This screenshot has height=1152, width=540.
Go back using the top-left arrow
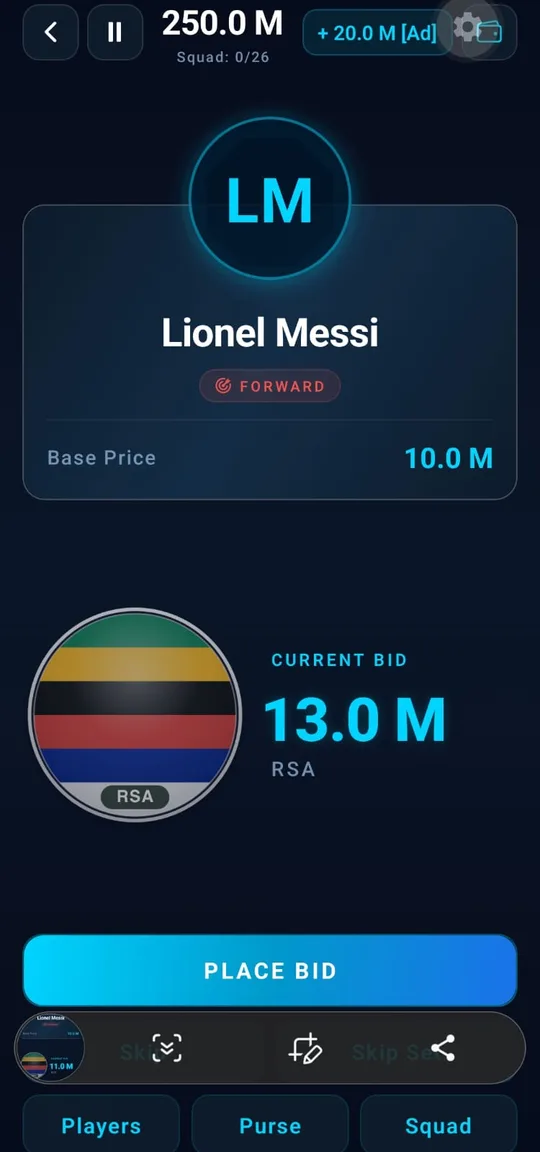(51, 32)
